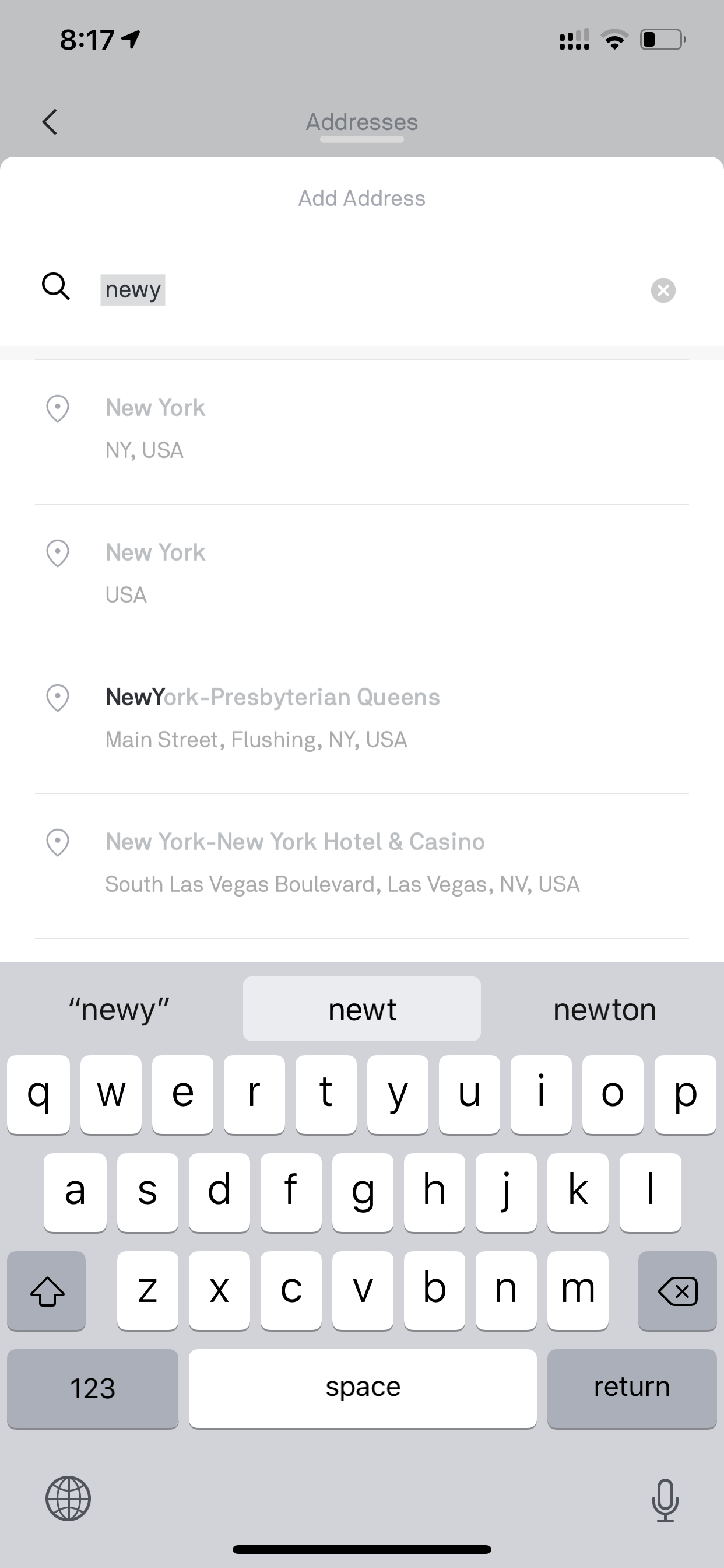Pick NewYork-Presbyterian Queens in Flushing

pyautogui.click(x=361, y=722)
